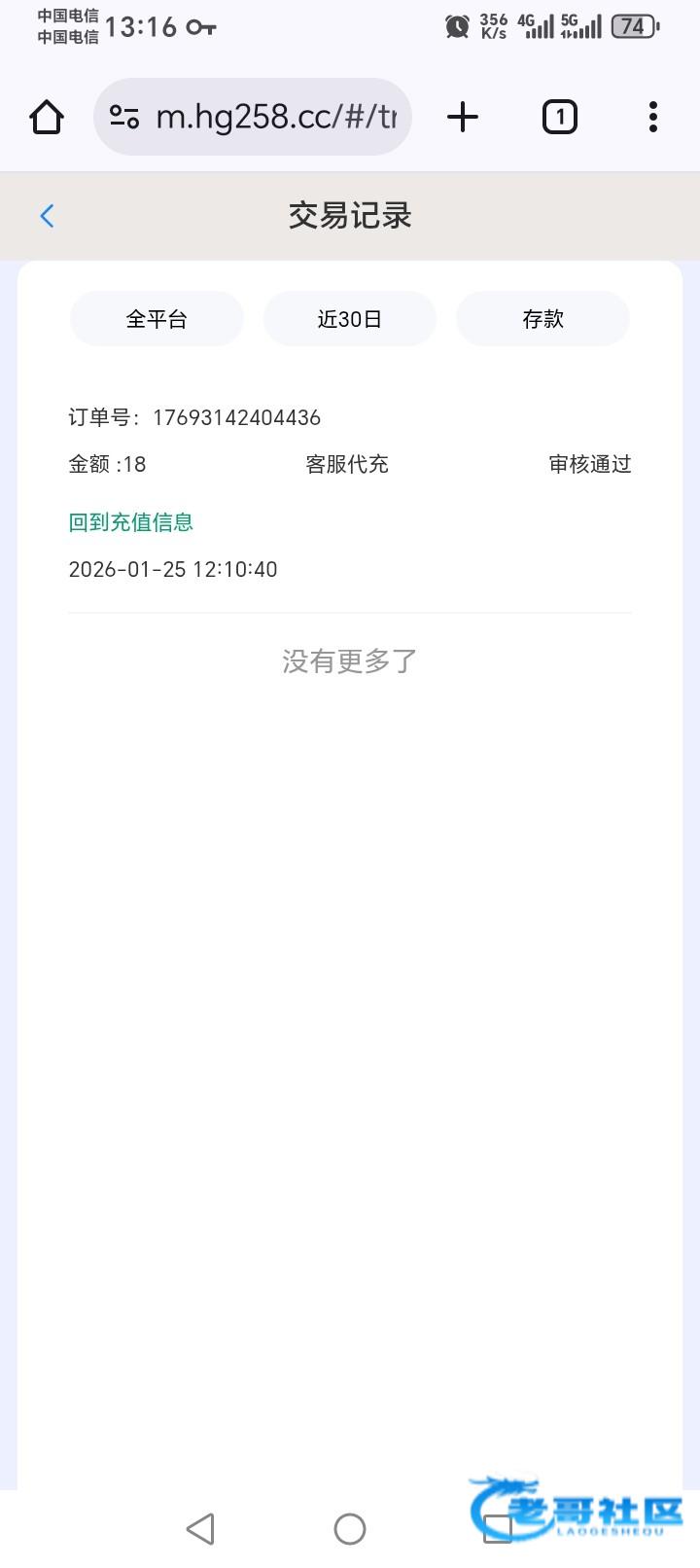Open the browser three-dot menu
The image size is (700, 1568).
[x=653, y=118]
